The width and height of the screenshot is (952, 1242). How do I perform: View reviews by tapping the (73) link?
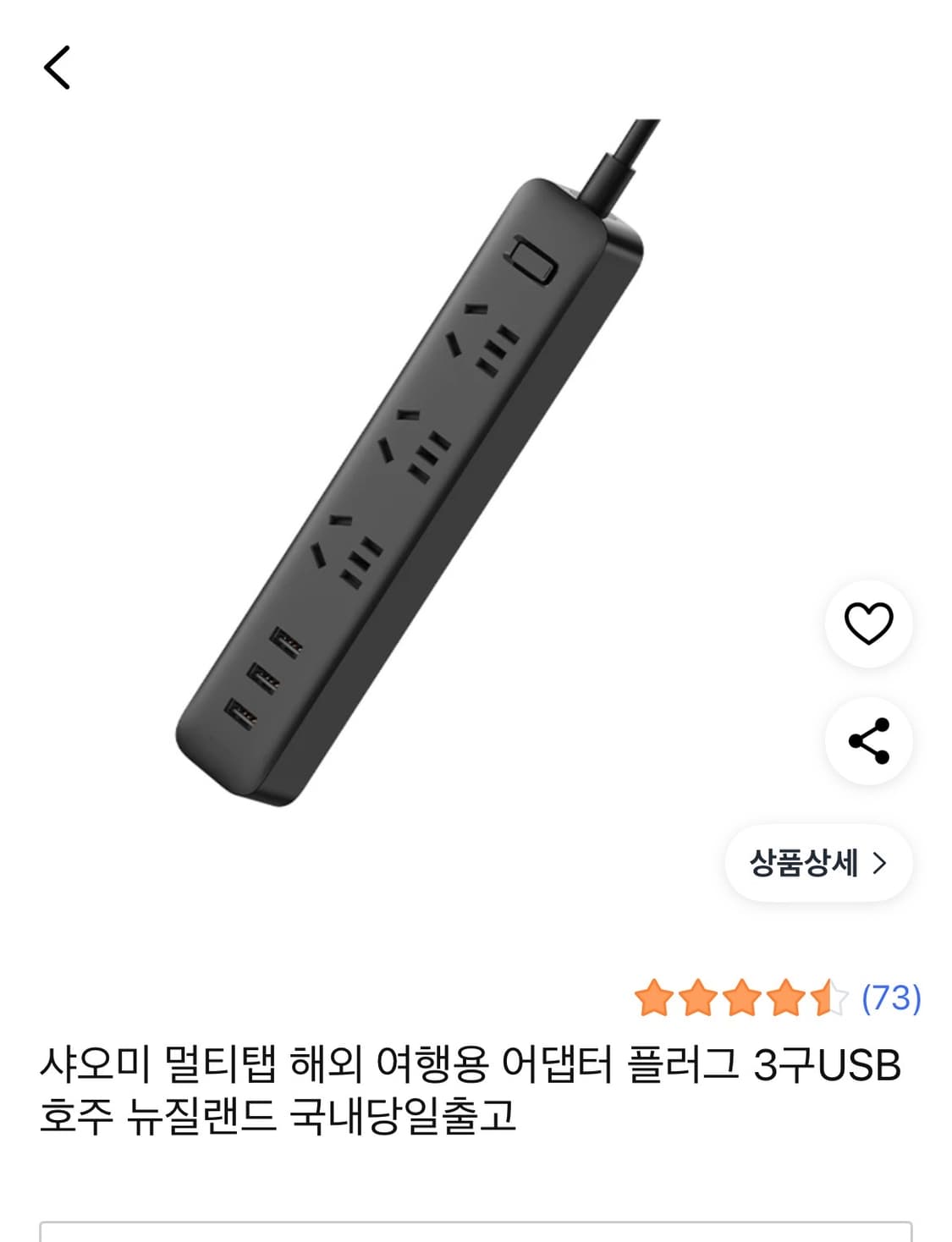(x=892, y=999)
